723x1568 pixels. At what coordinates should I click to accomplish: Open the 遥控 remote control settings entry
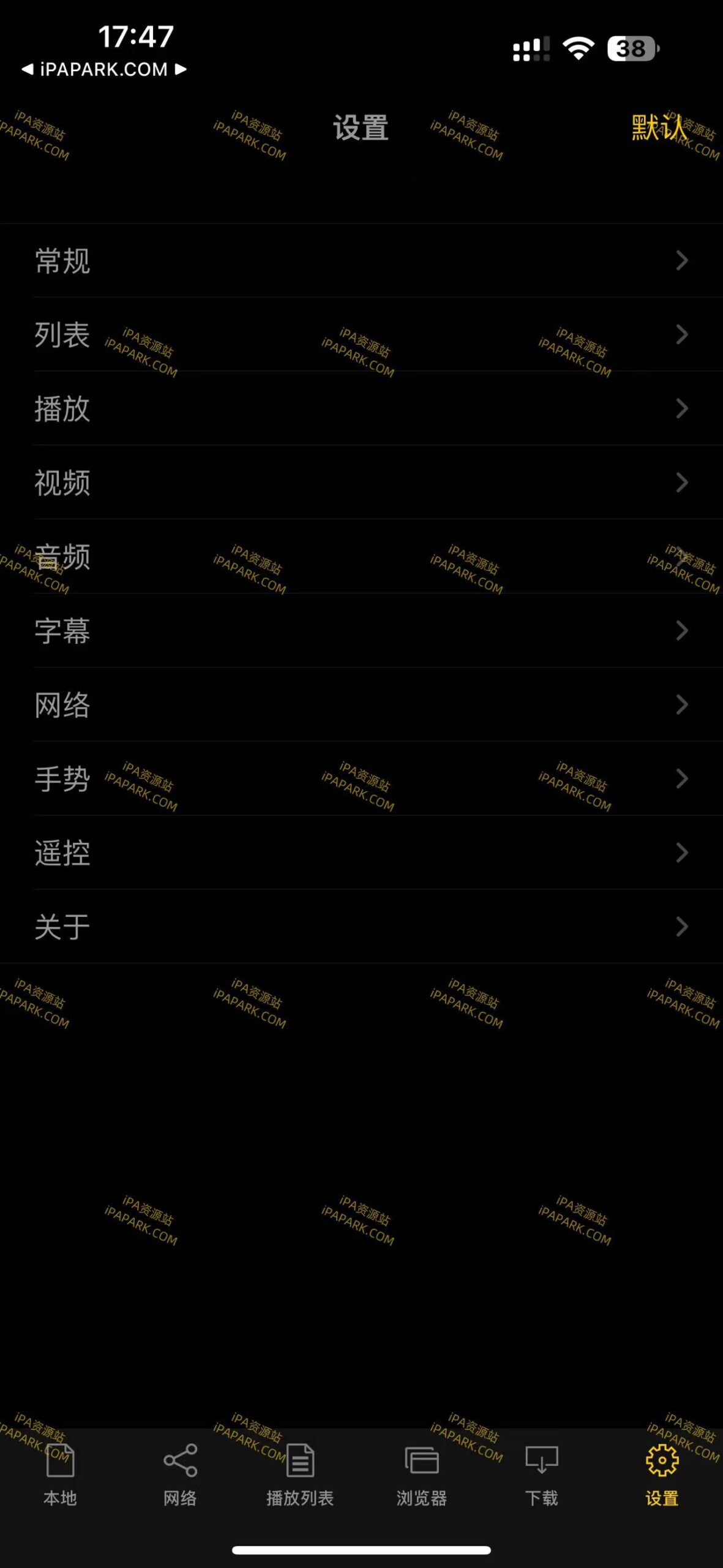click(x=361, y=853)
